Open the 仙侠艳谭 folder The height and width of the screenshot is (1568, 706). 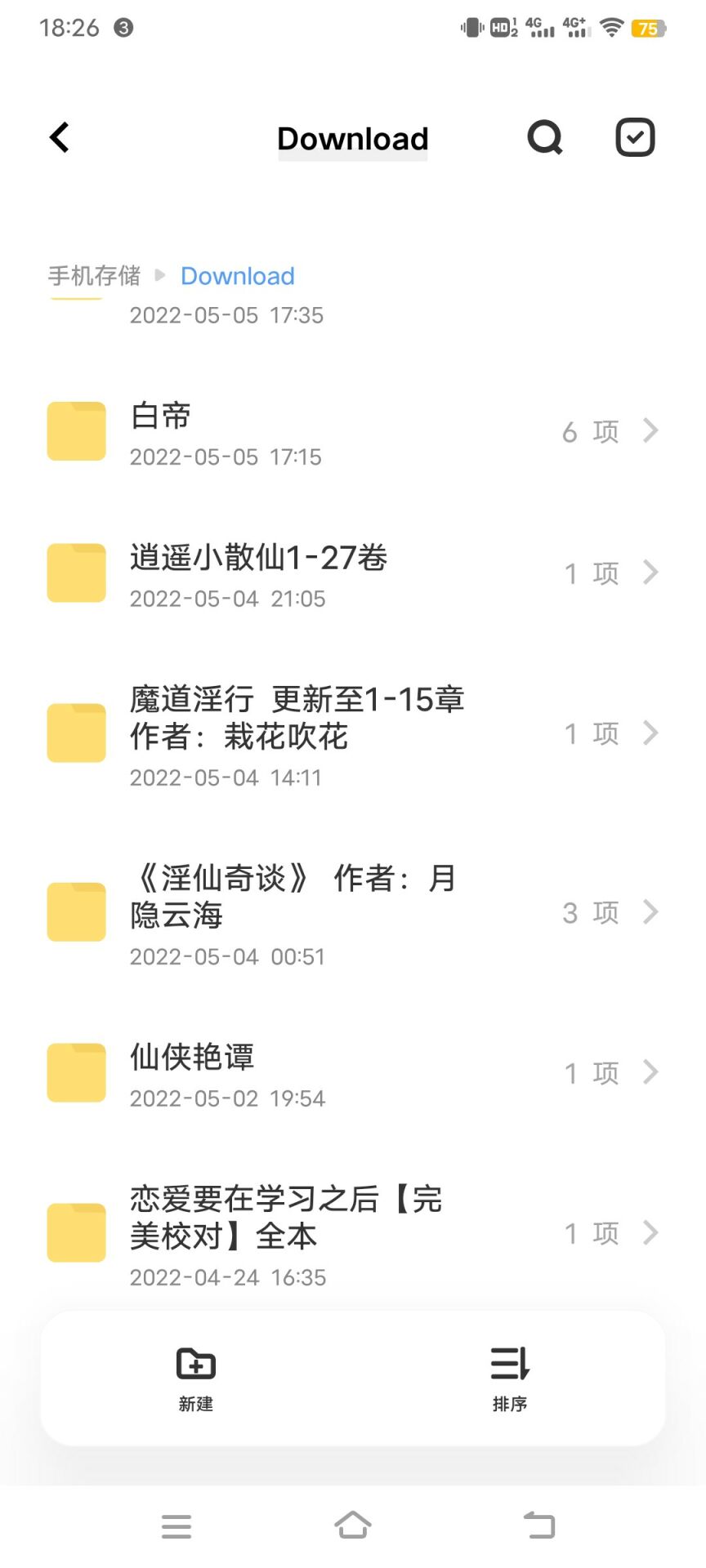click(x=353, y=1074)
